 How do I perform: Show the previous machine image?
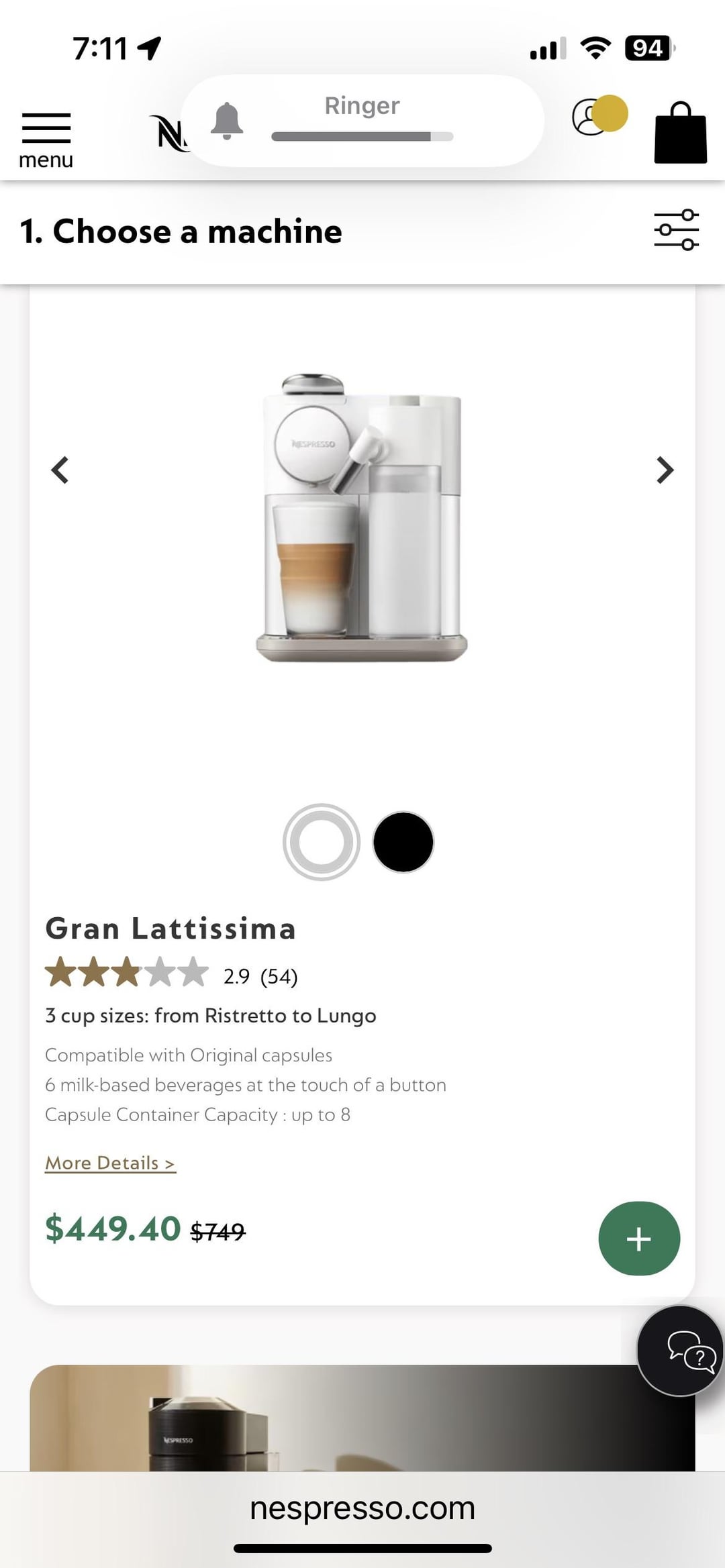coord(60,470)
